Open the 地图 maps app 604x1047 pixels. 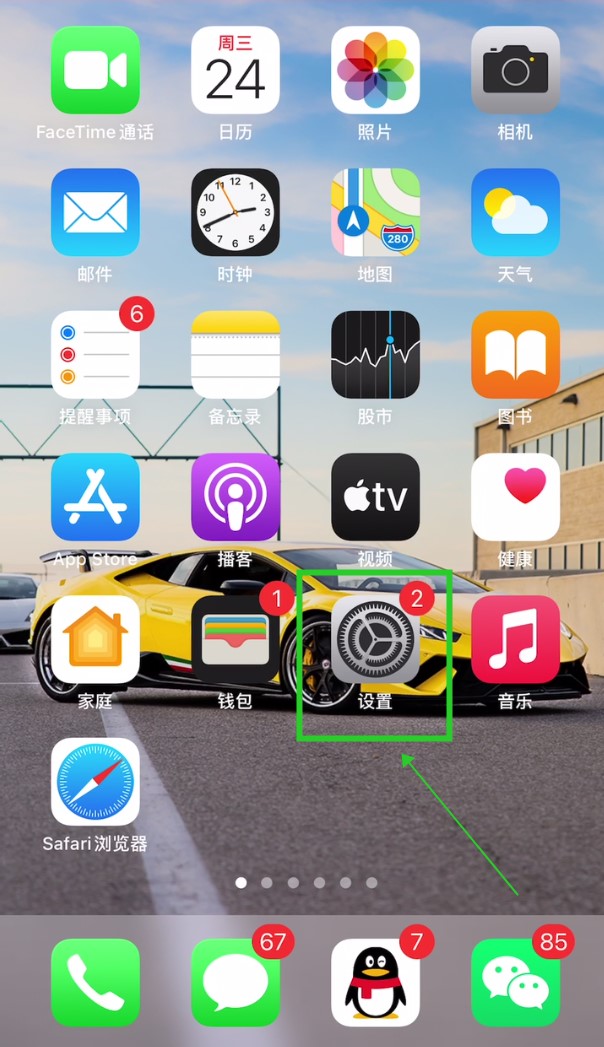[x=375, y=212]
